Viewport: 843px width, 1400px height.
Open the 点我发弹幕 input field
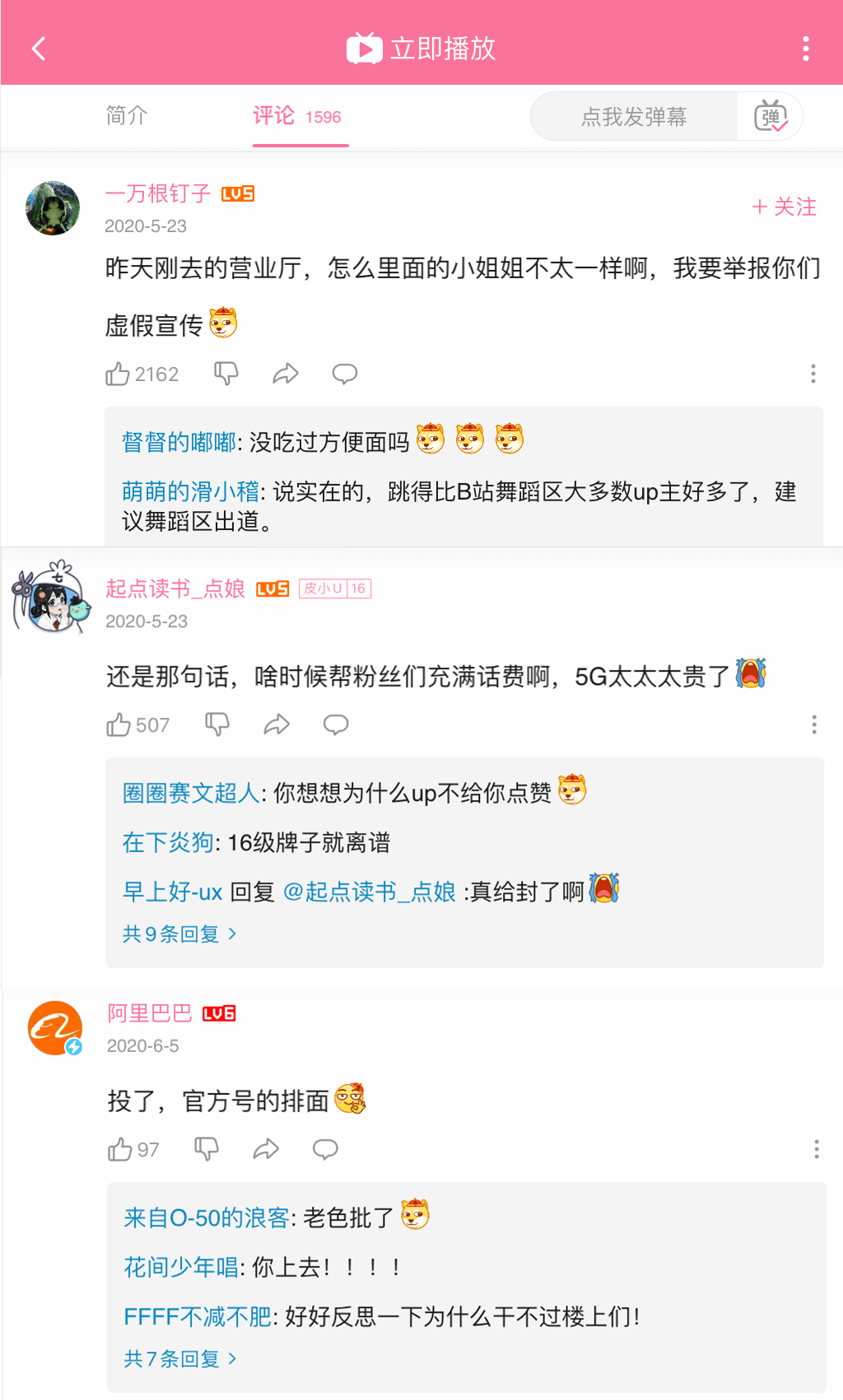[x=634, y=117]
